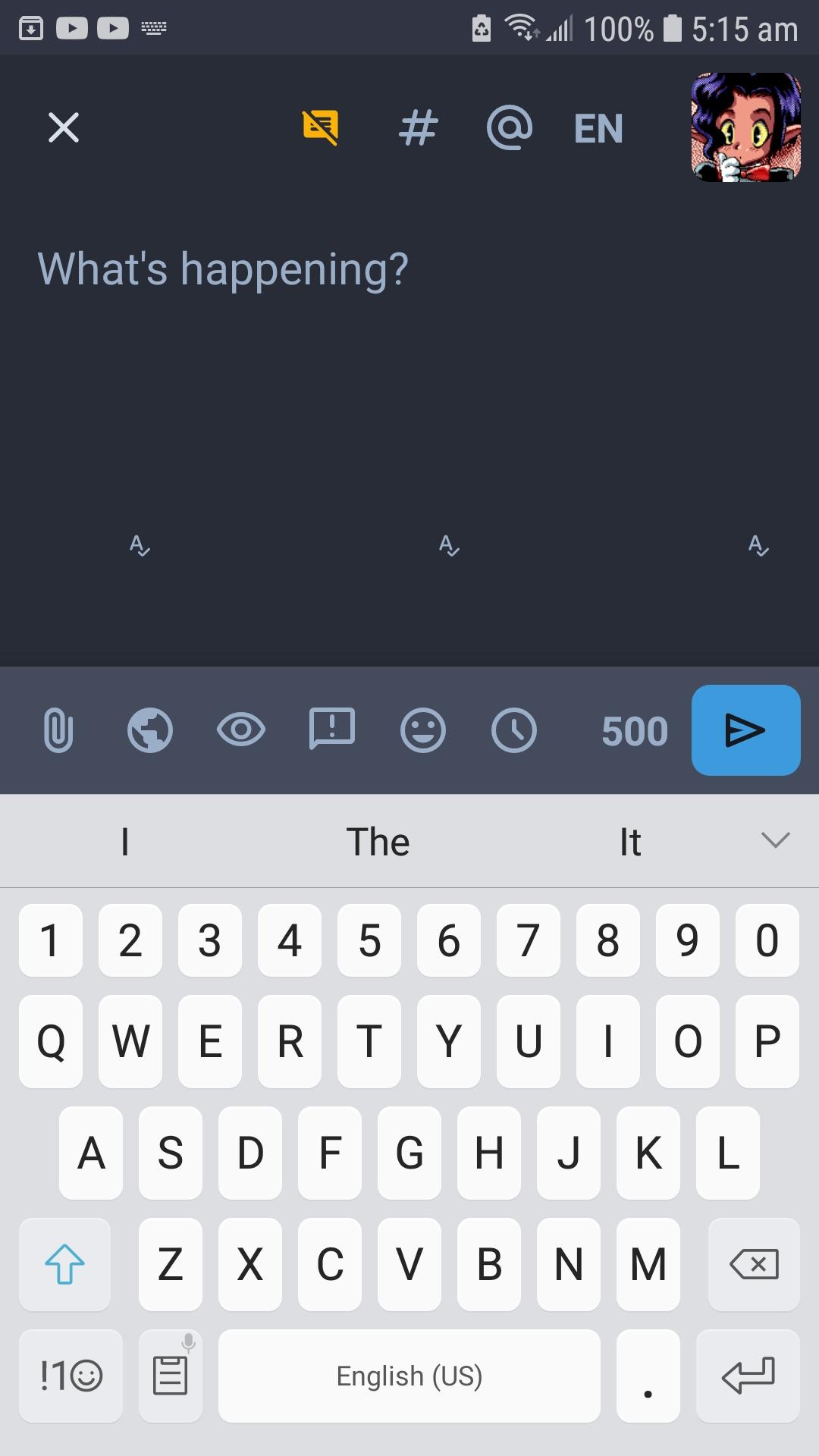
Task: Toggle sensitive media eye icon
Action: coord(241,730)
